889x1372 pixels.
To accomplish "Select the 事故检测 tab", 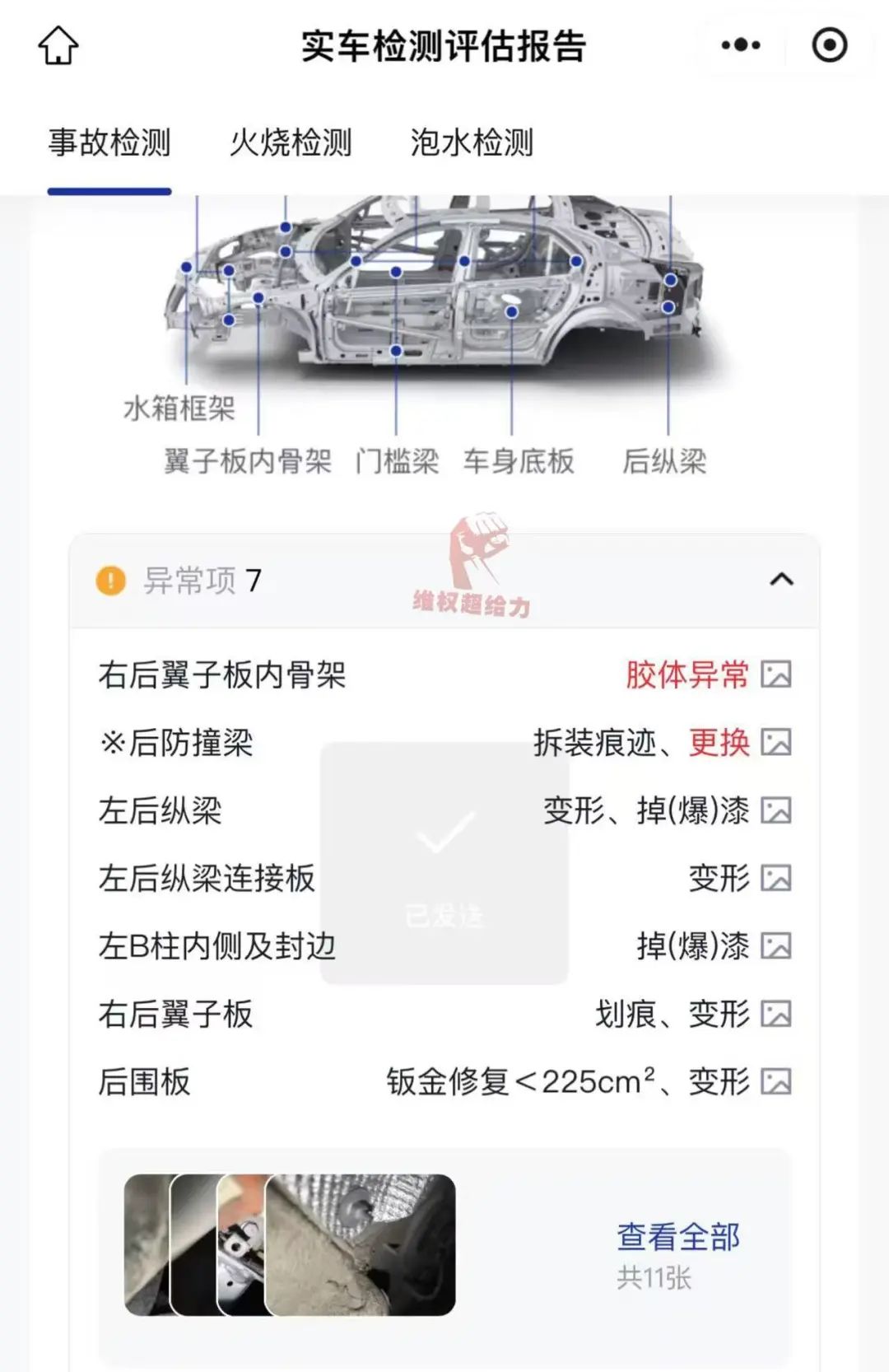I will click(x=109, y=142).
